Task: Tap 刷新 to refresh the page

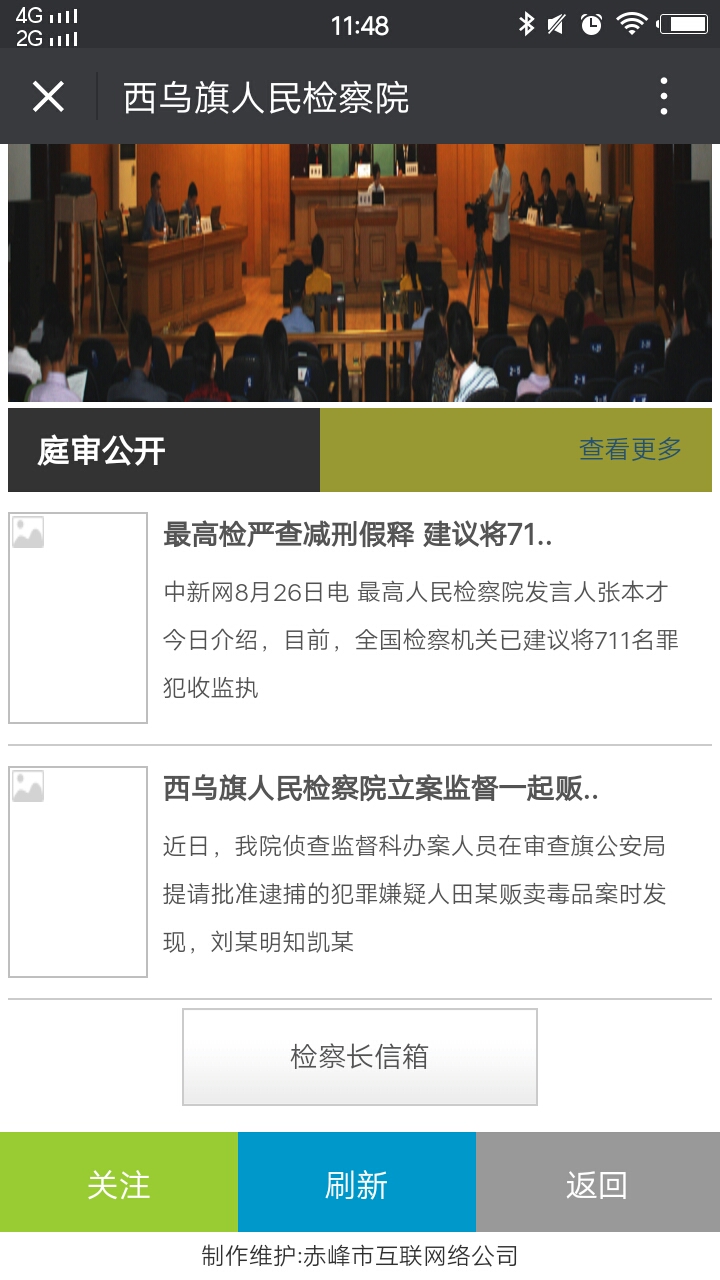Action: [357, 1185]
